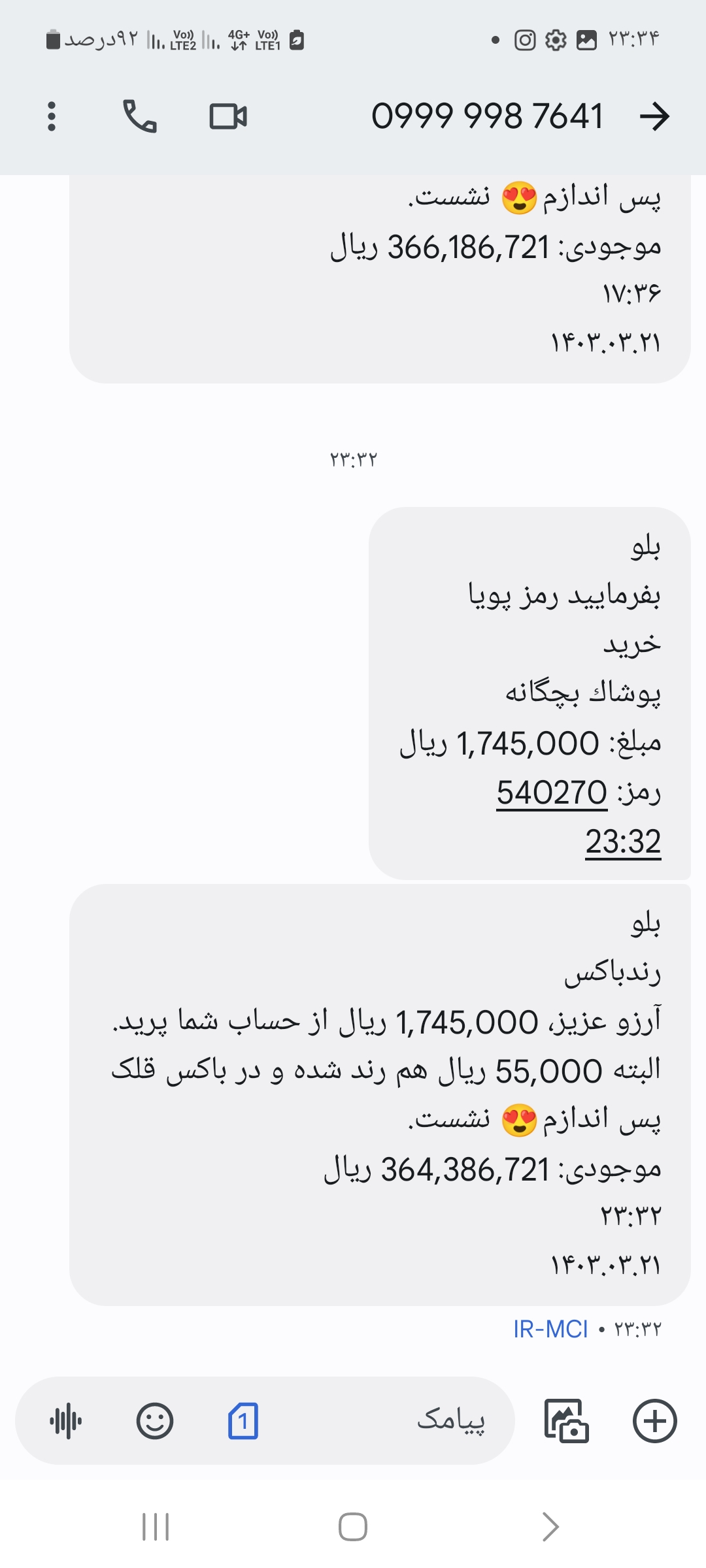Screen dimensions: 706x1568
Task: Go back using the top arrow
Action: 654,116
